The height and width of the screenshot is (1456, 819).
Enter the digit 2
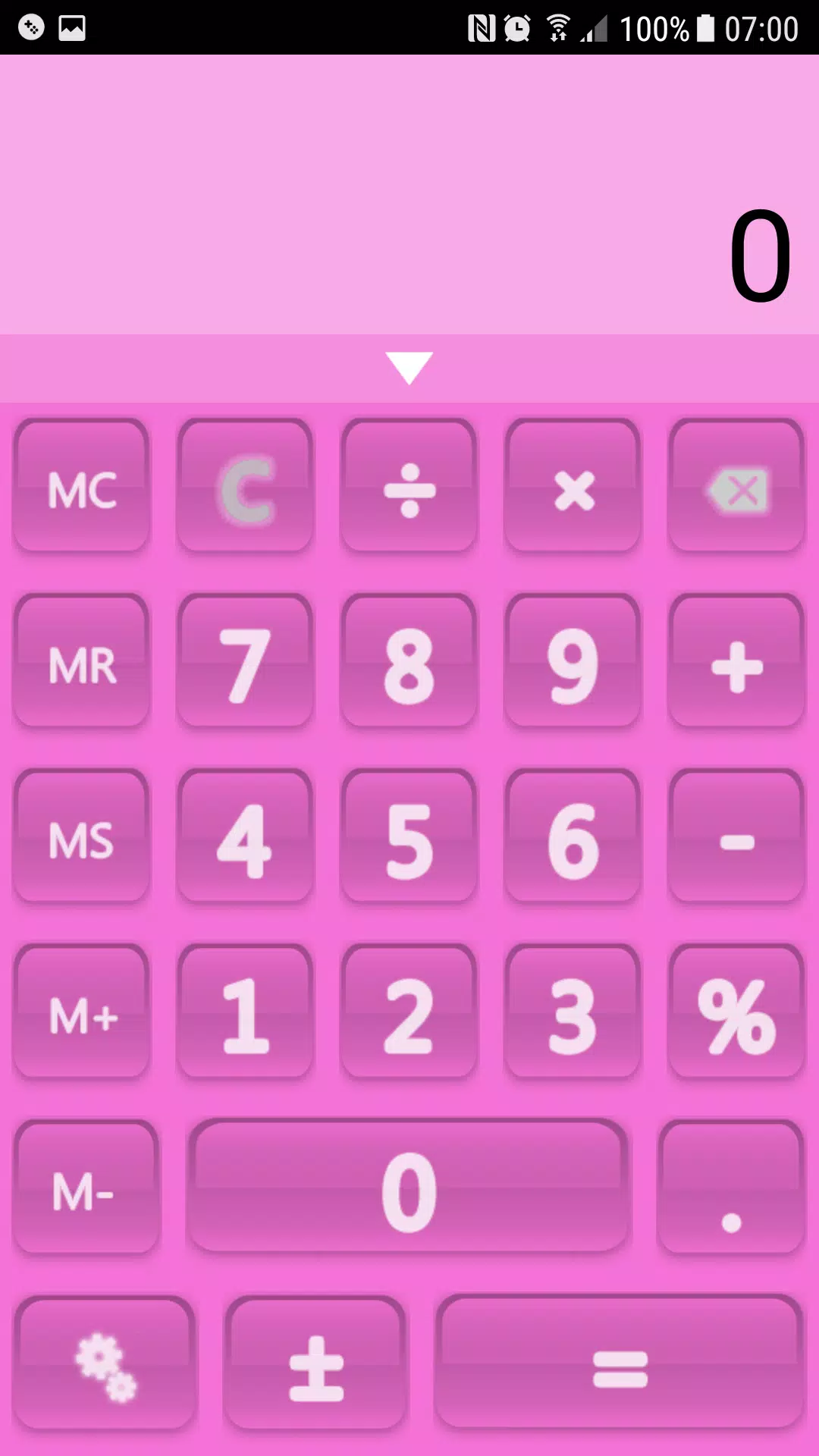click(x=409, y=1012)
